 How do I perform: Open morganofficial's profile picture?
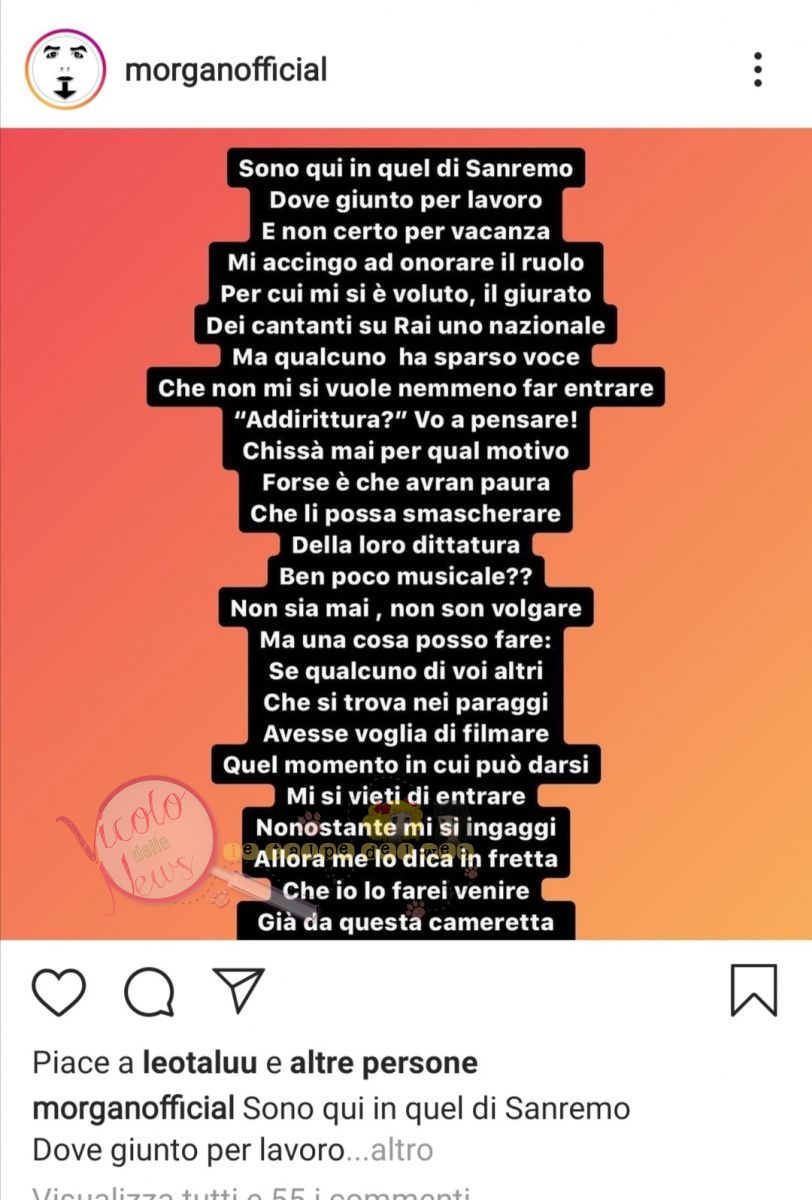[x=65, y=69]
